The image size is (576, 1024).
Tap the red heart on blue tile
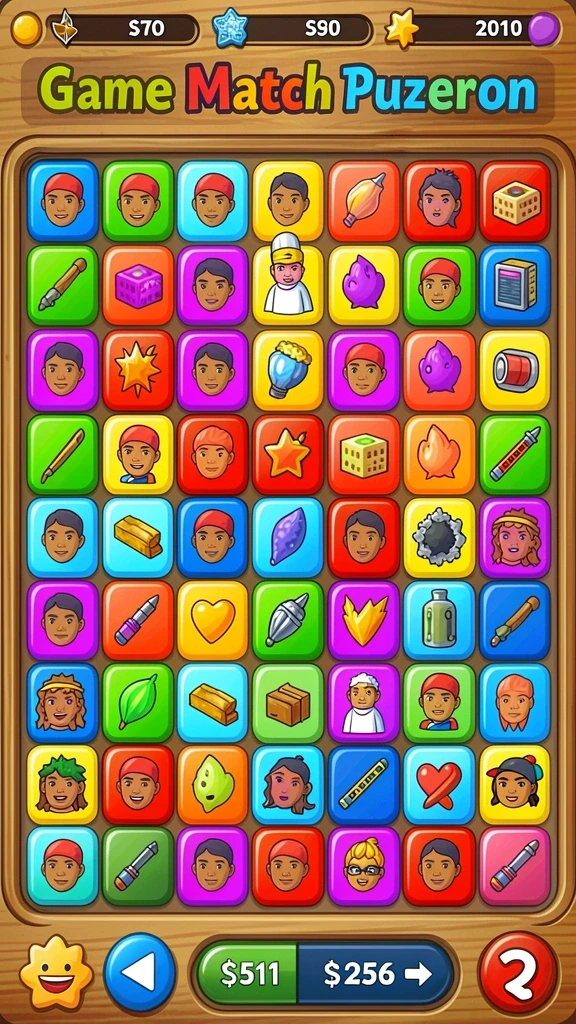pos(439,785)
